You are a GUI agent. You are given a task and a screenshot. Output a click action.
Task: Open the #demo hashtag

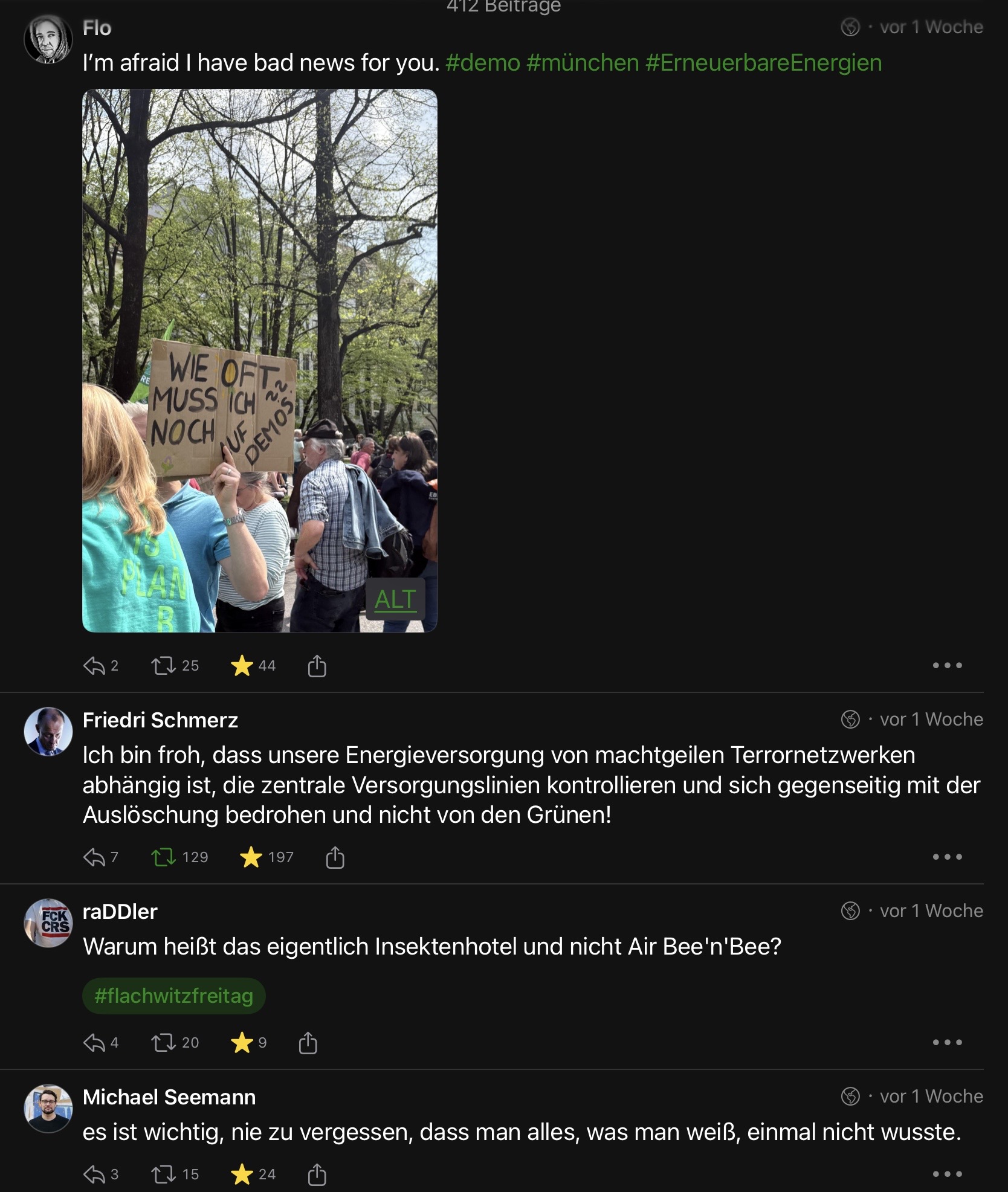[x=482, y=63]
